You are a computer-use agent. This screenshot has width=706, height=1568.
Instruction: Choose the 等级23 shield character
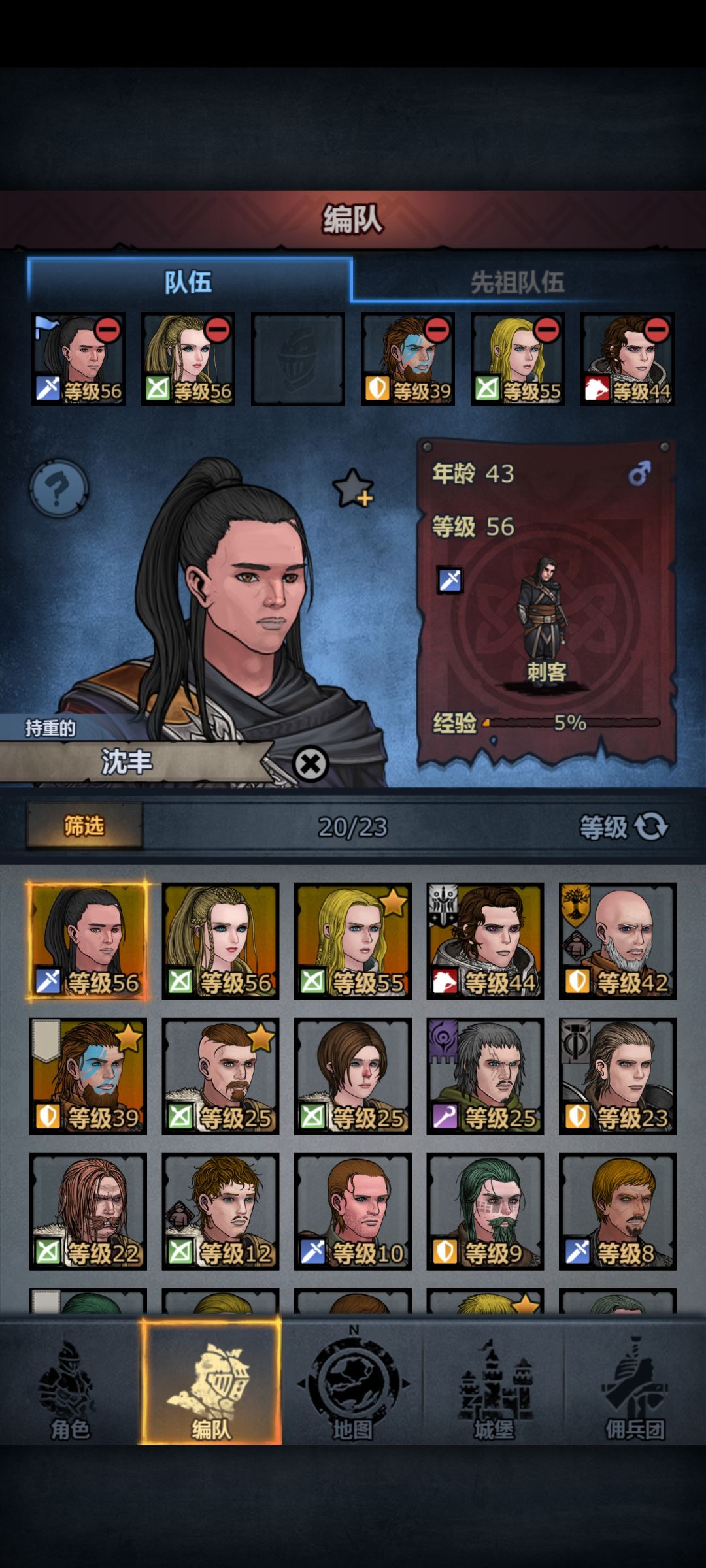point(618,1076)
